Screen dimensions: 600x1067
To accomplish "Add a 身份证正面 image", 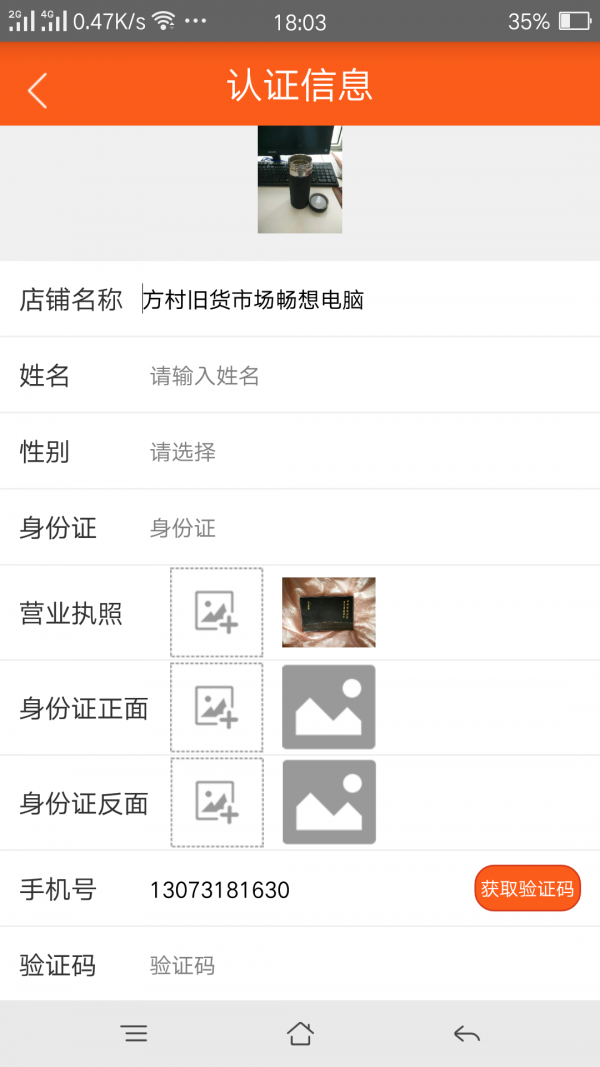I will point(216,708).
